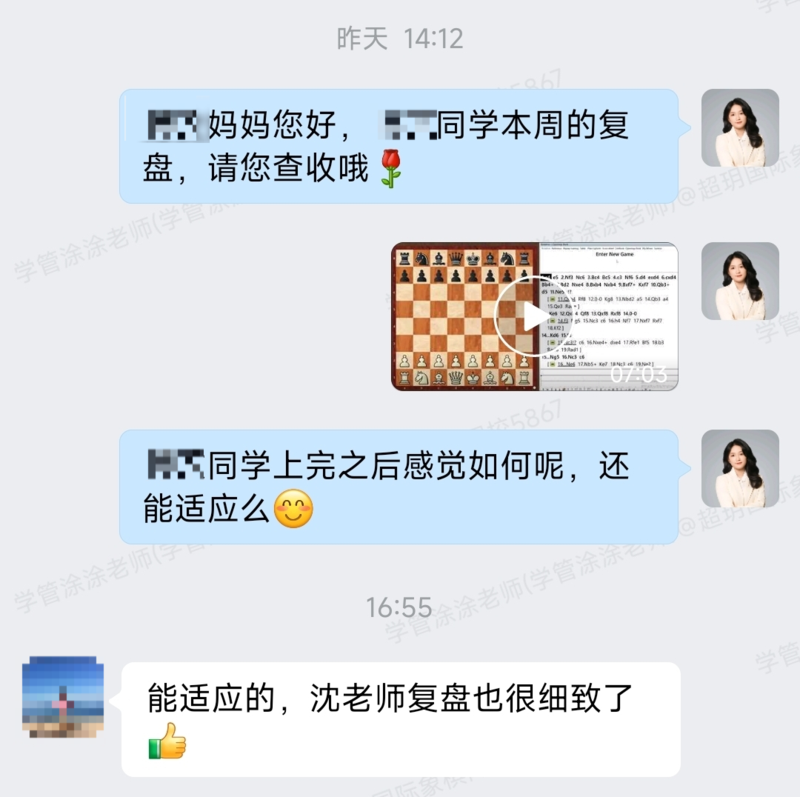Play the chess review video message
This screenshot has width=800, height=797.
click(x=534, y=316)
